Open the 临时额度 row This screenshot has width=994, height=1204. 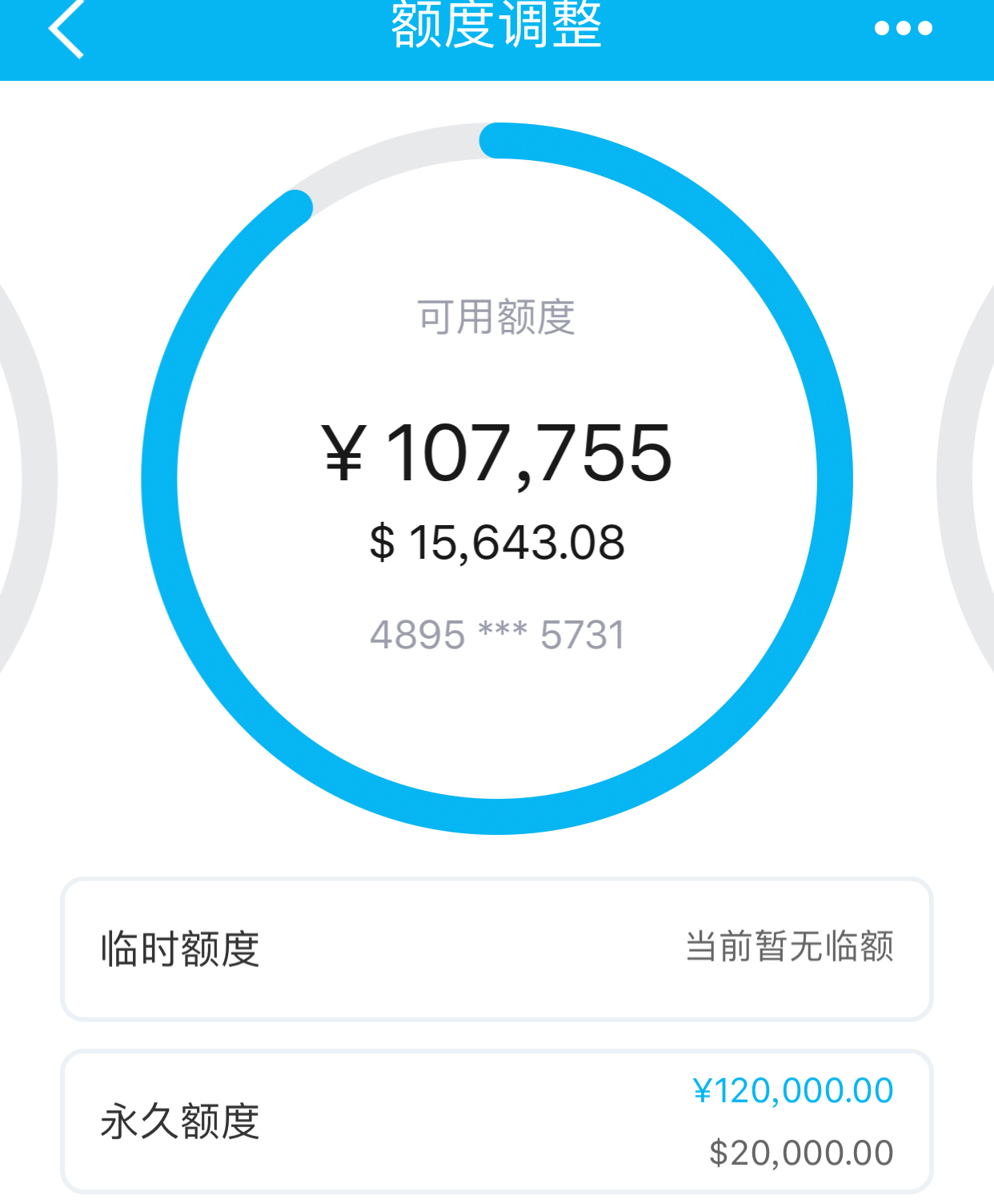(496, 949)
